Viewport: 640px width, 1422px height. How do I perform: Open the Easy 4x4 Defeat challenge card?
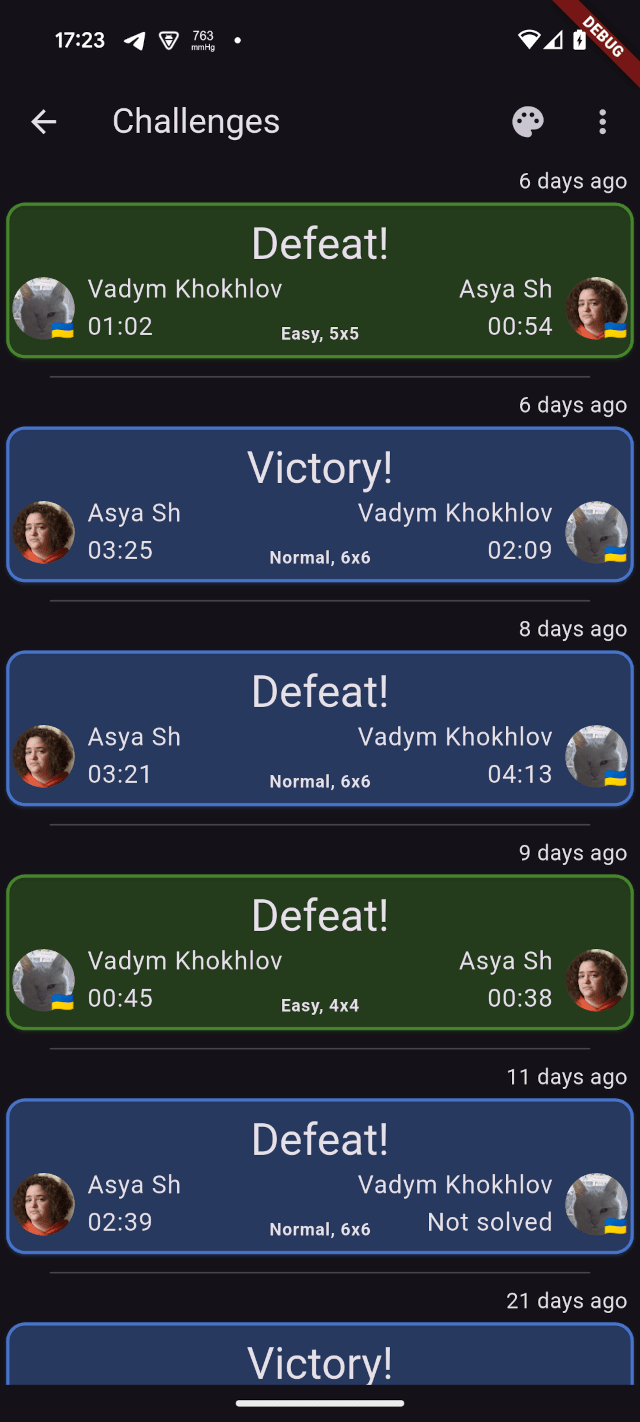(320, 953)
